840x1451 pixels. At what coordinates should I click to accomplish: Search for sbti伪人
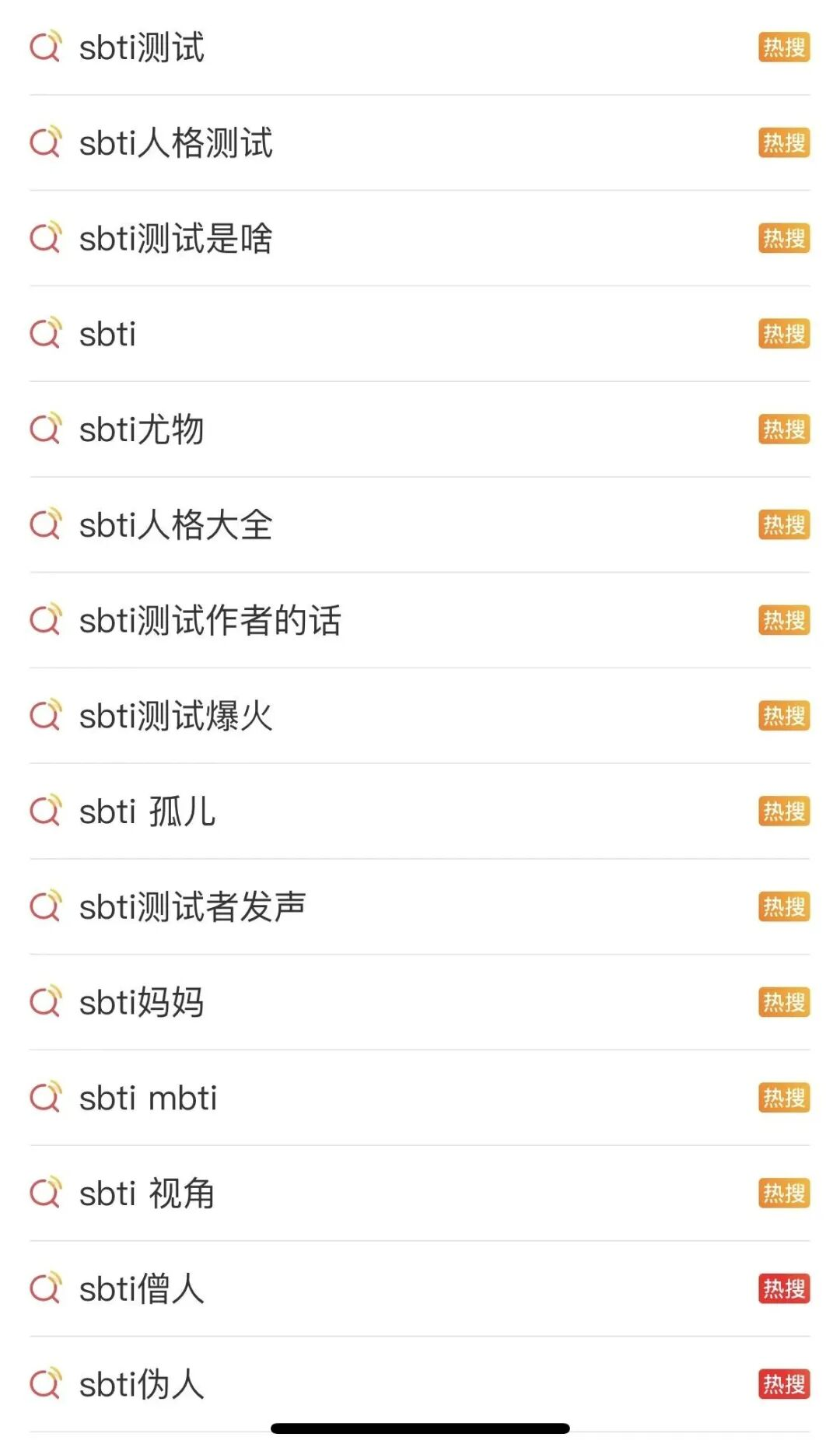(x=142, y=1385)
